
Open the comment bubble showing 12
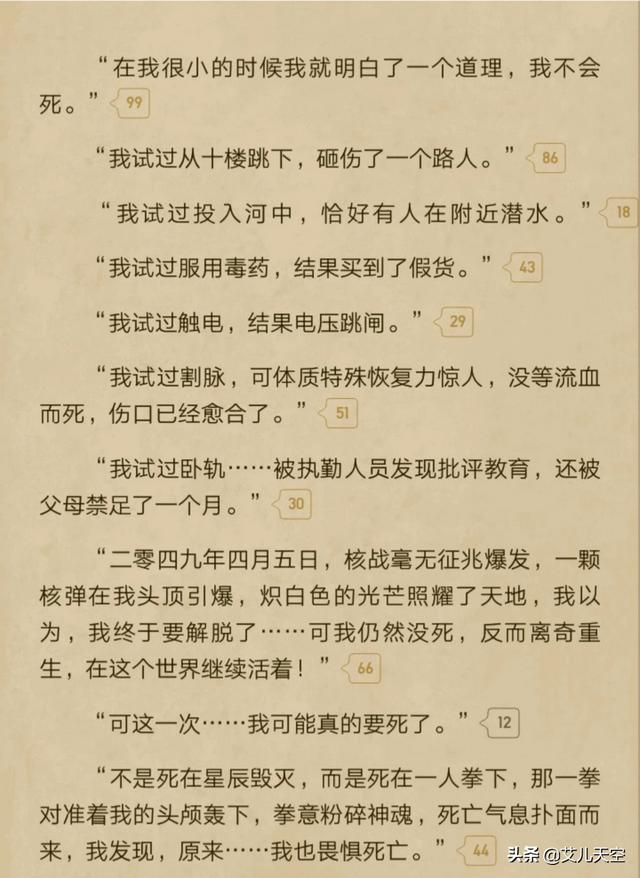500,721
